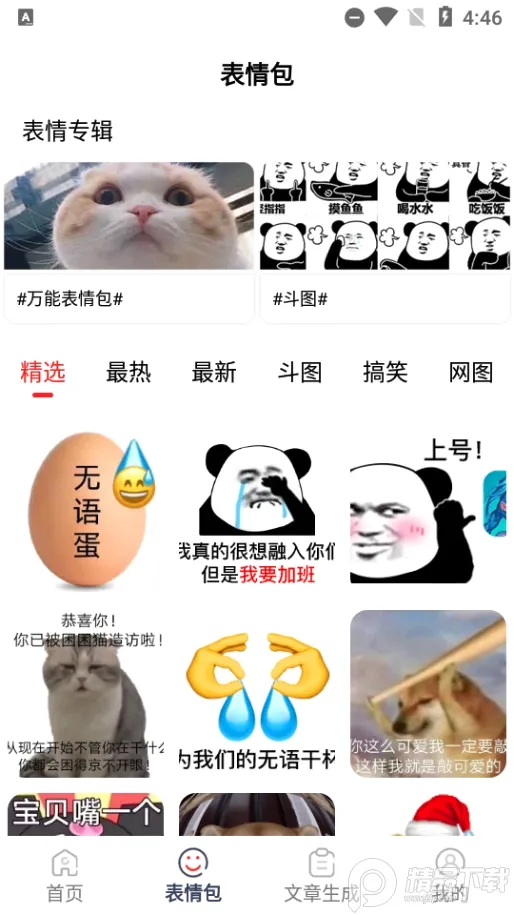
Task: Open the 为我们的无语干杯 sticker
Action: point(257,693)
